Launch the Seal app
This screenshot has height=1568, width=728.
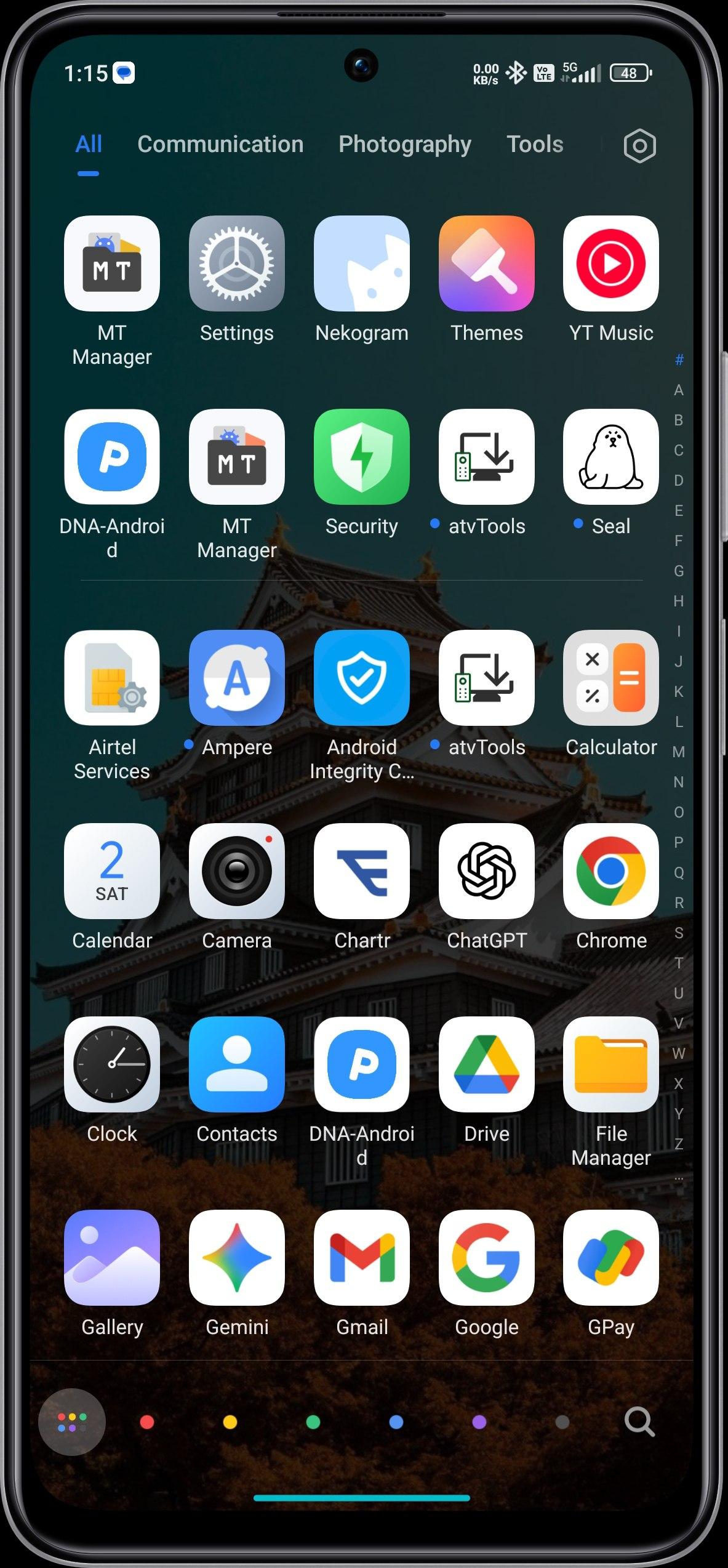[611, 457]
